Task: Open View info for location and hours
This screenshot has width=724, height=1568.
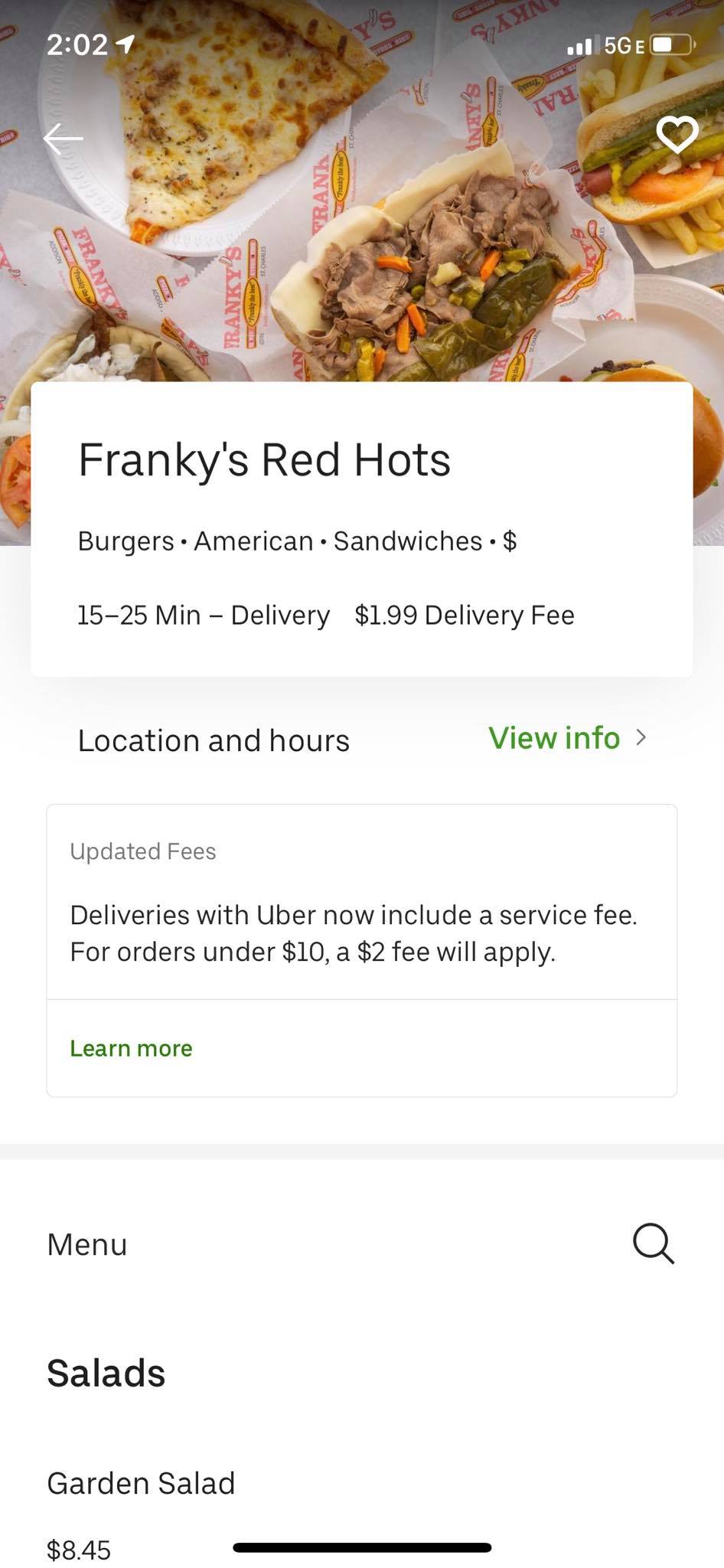Action: 567,738
